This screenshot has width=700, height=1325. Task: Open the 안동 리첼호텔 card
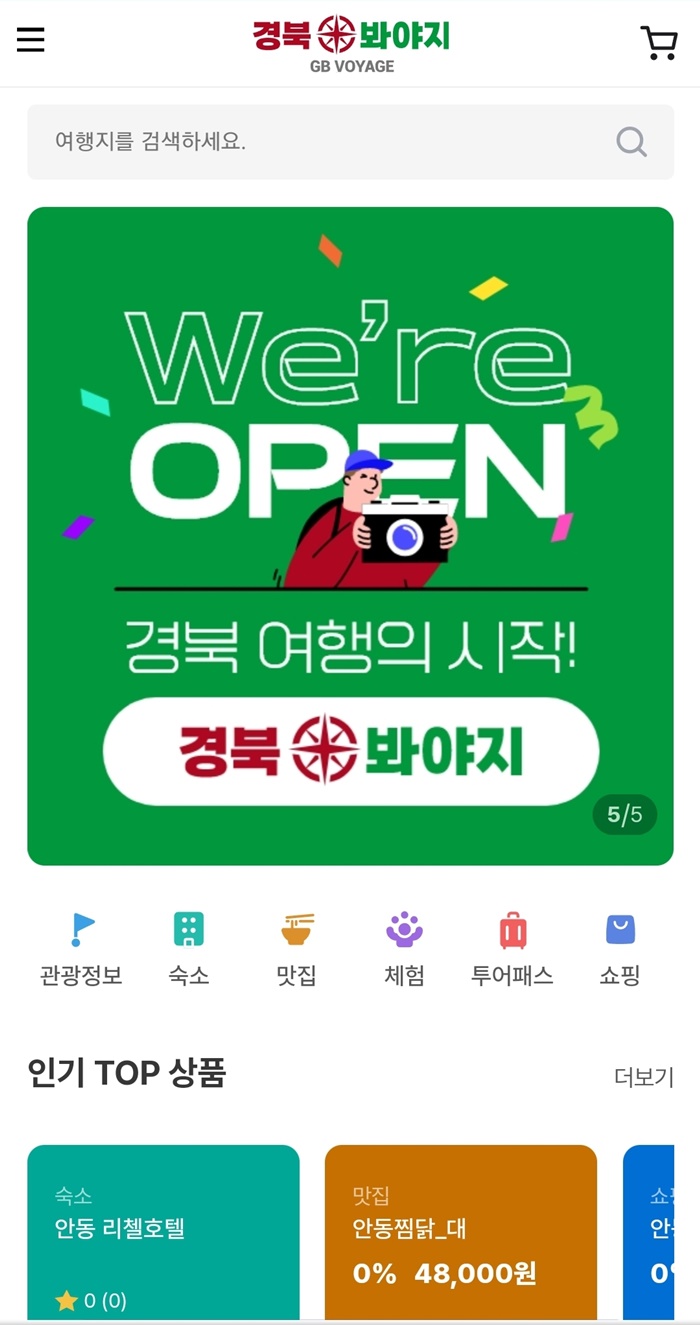[163, 1232]
